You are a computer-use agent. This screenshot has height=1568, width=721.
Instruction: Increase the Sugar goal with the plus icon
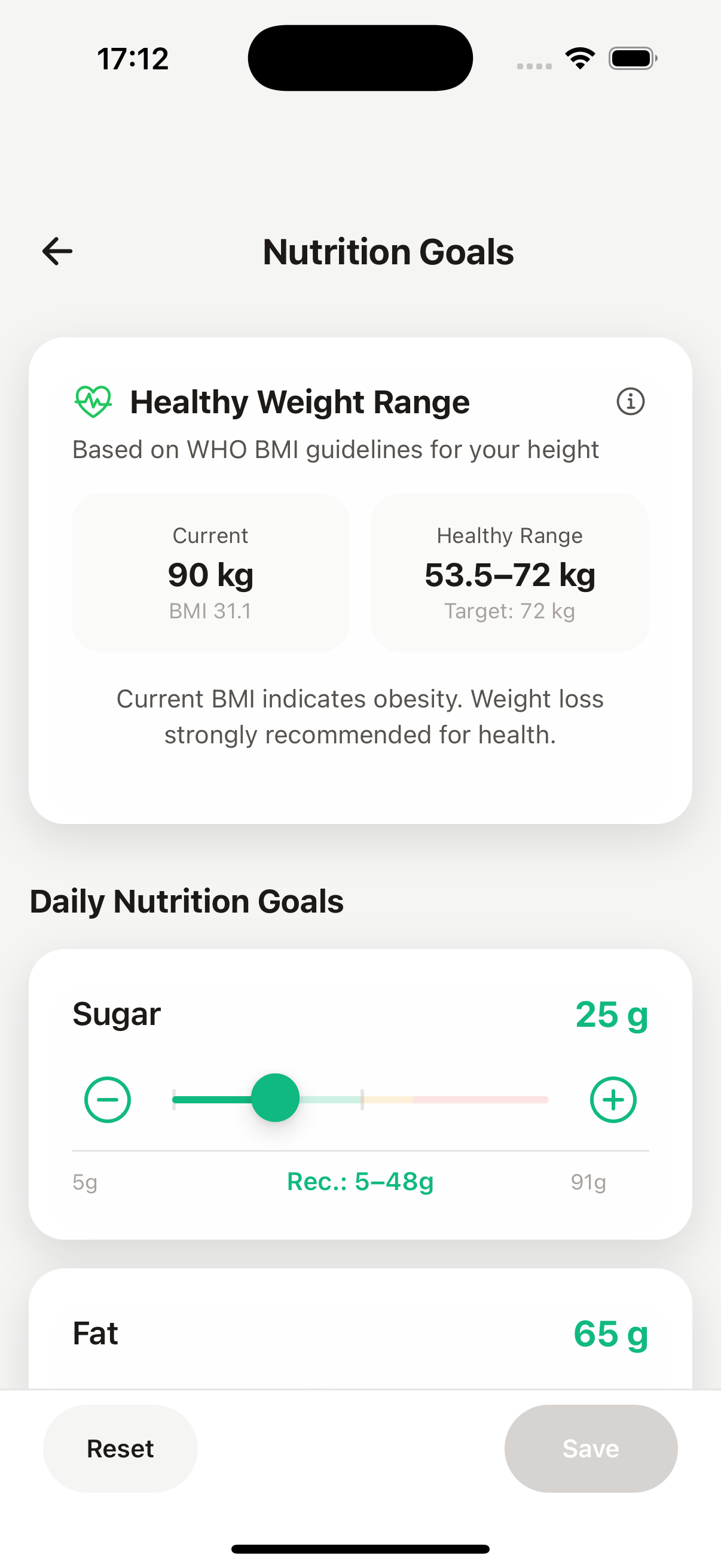(x=613, y=1099)
